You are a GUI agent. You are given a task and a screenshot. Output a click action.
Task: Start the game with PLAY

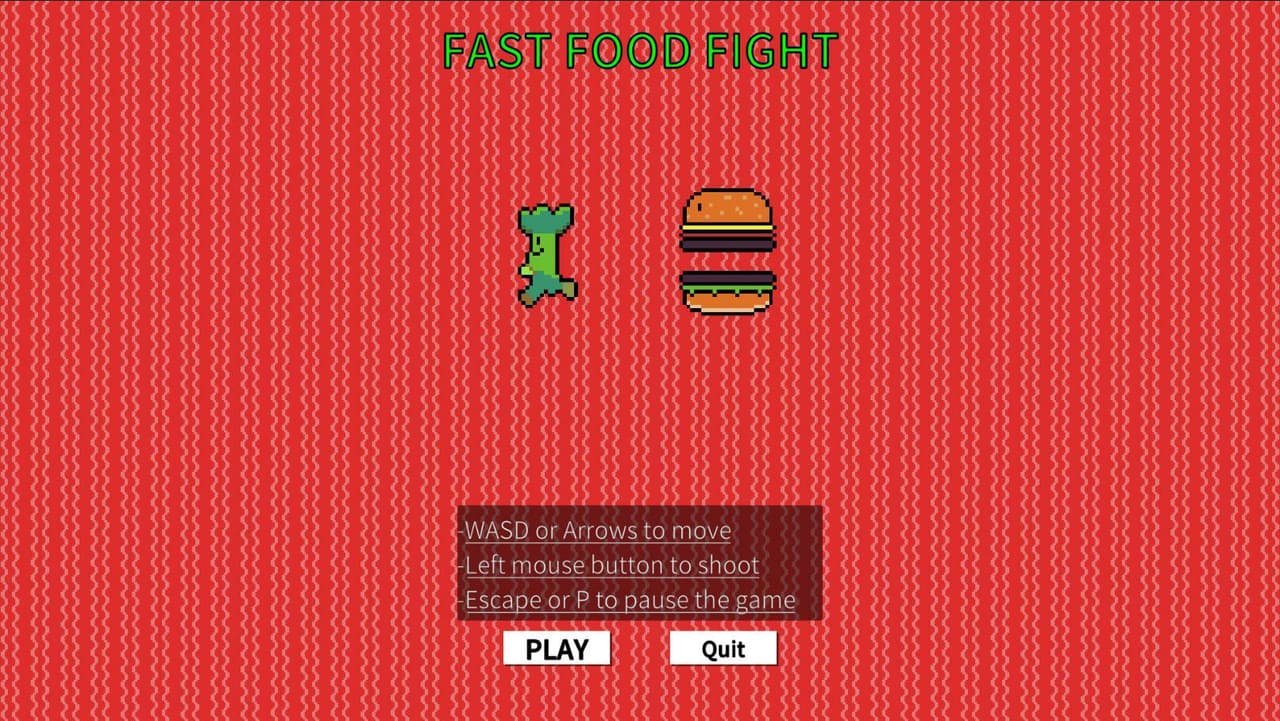557,648
